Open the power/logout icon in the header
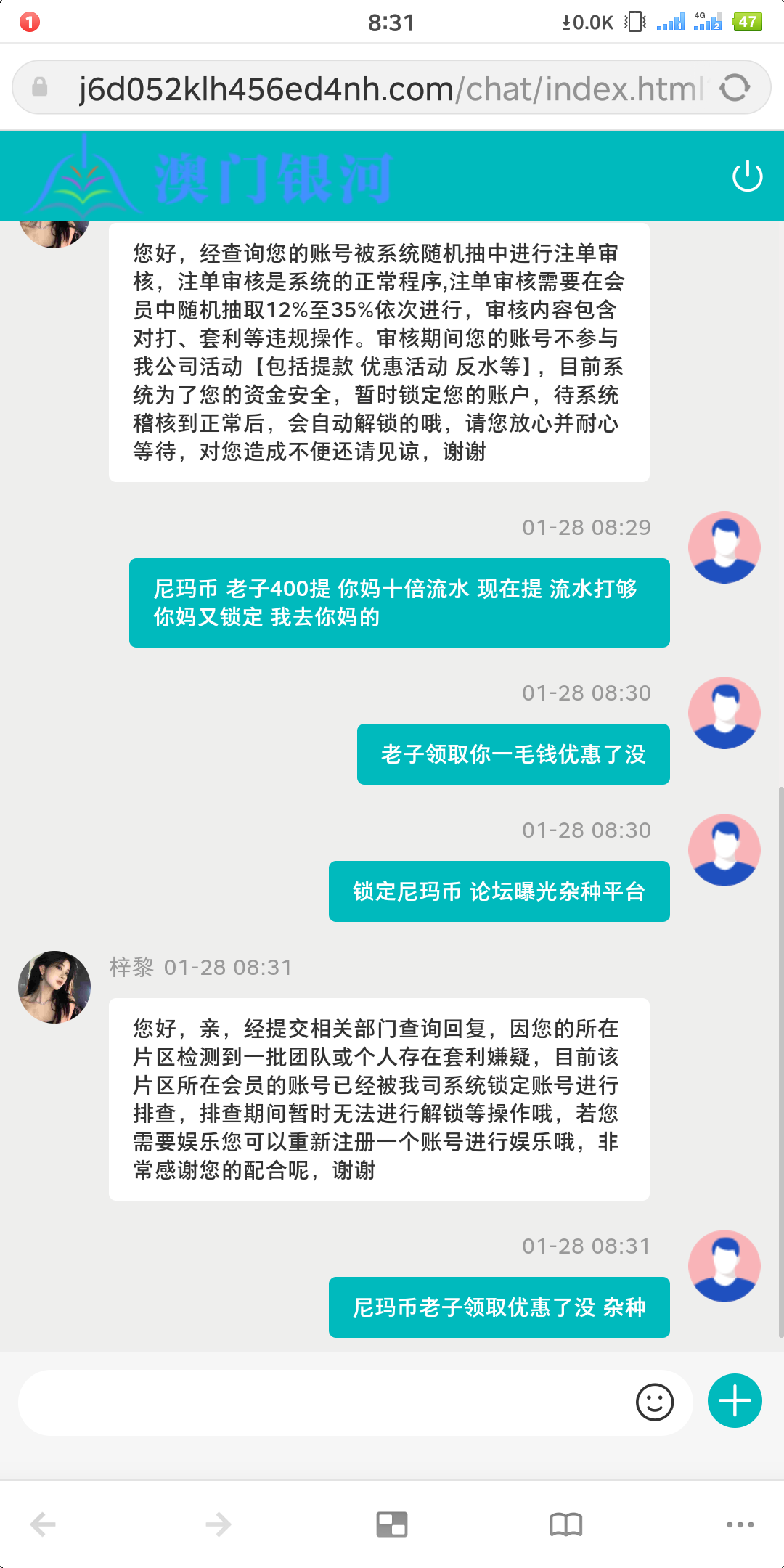 [x=748, y=176]
